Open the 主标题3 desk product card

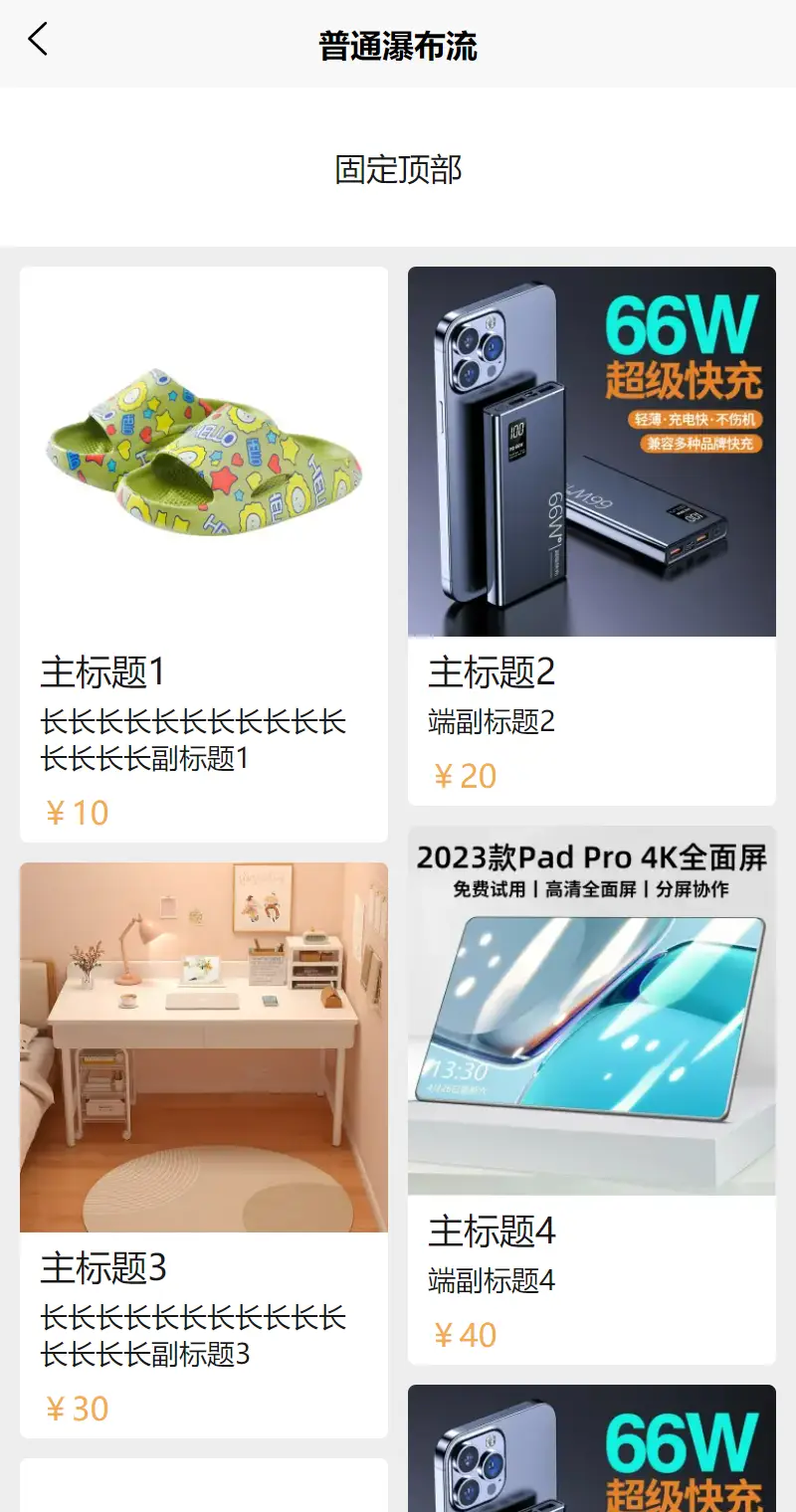pyautogui.click(x=203, y=1149)
